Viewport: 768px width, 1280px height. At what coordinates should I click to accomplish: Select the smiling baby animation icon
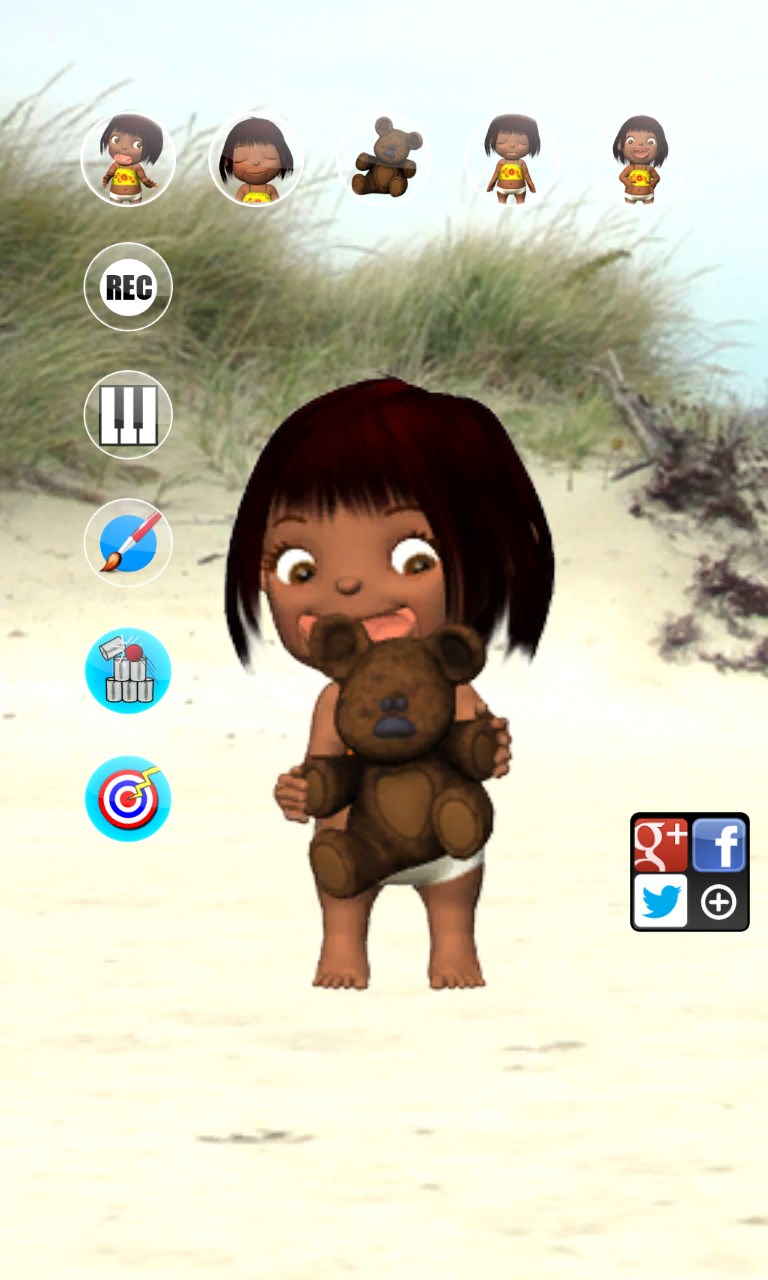640,159
